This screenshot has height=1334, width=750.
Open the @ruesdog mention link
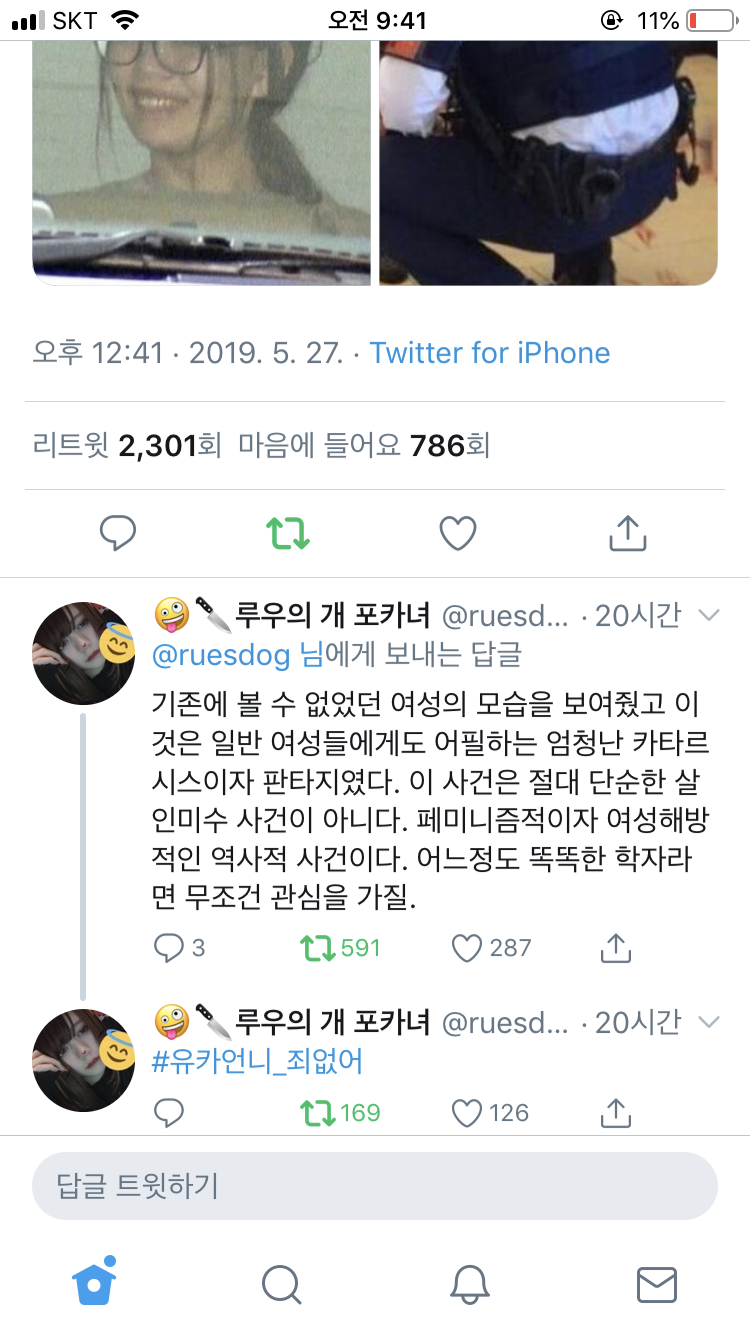(221, 655)
